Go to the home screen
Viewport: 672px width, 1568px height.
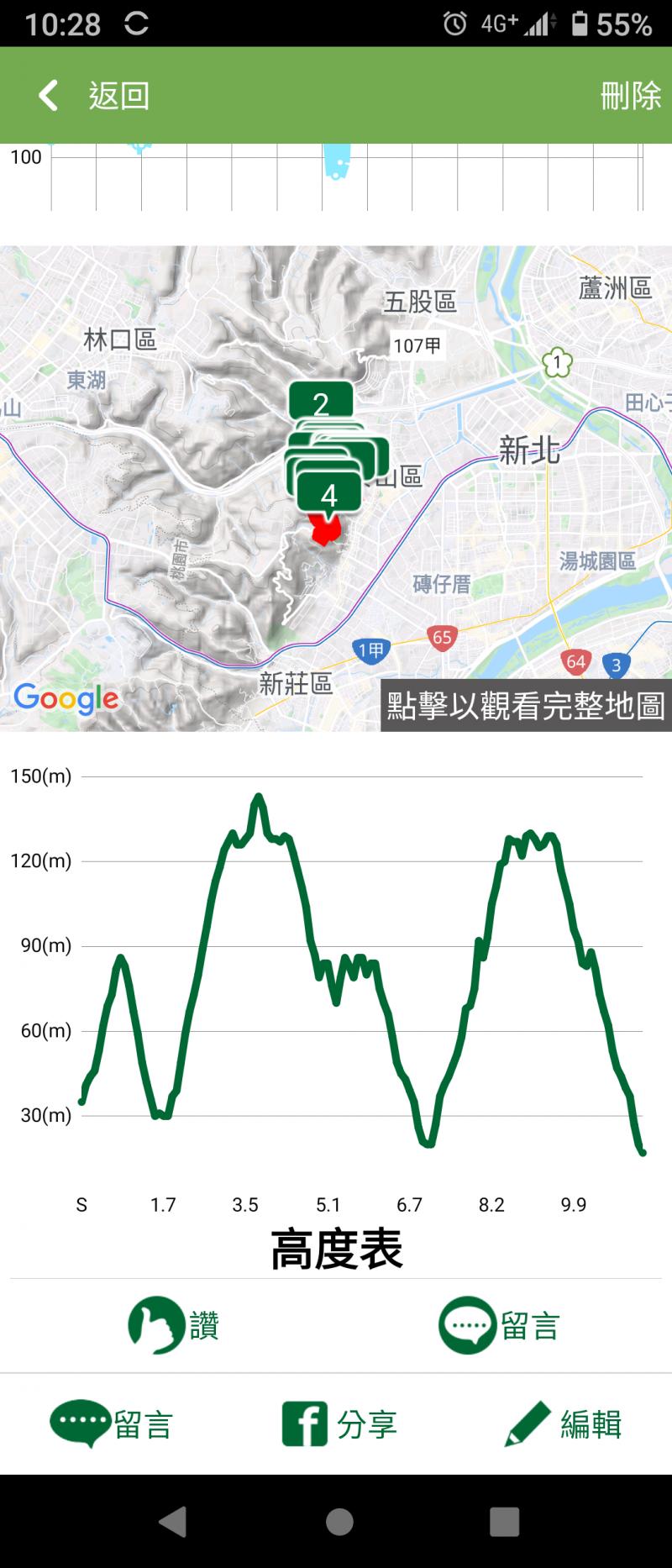[x=339, y=1522]
